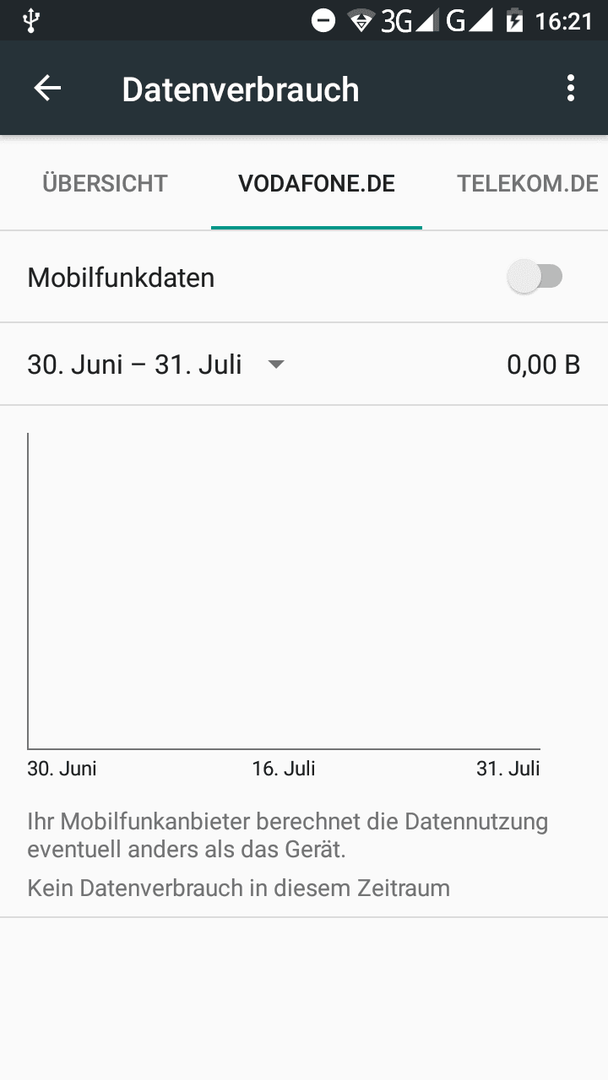Expand the 30. Juni – 31. Juli dropdown
Screen dimensions: 608x1080
156,364
